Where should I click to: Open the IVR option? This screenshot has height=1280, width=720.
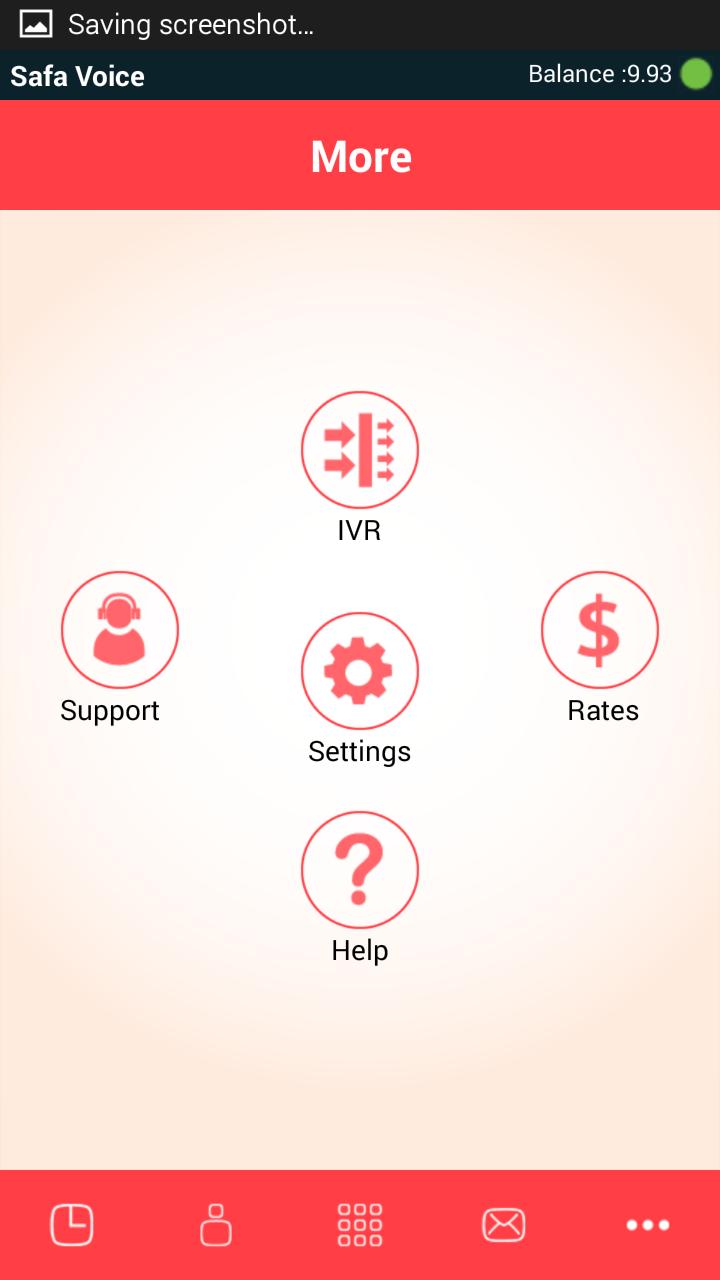360,450
